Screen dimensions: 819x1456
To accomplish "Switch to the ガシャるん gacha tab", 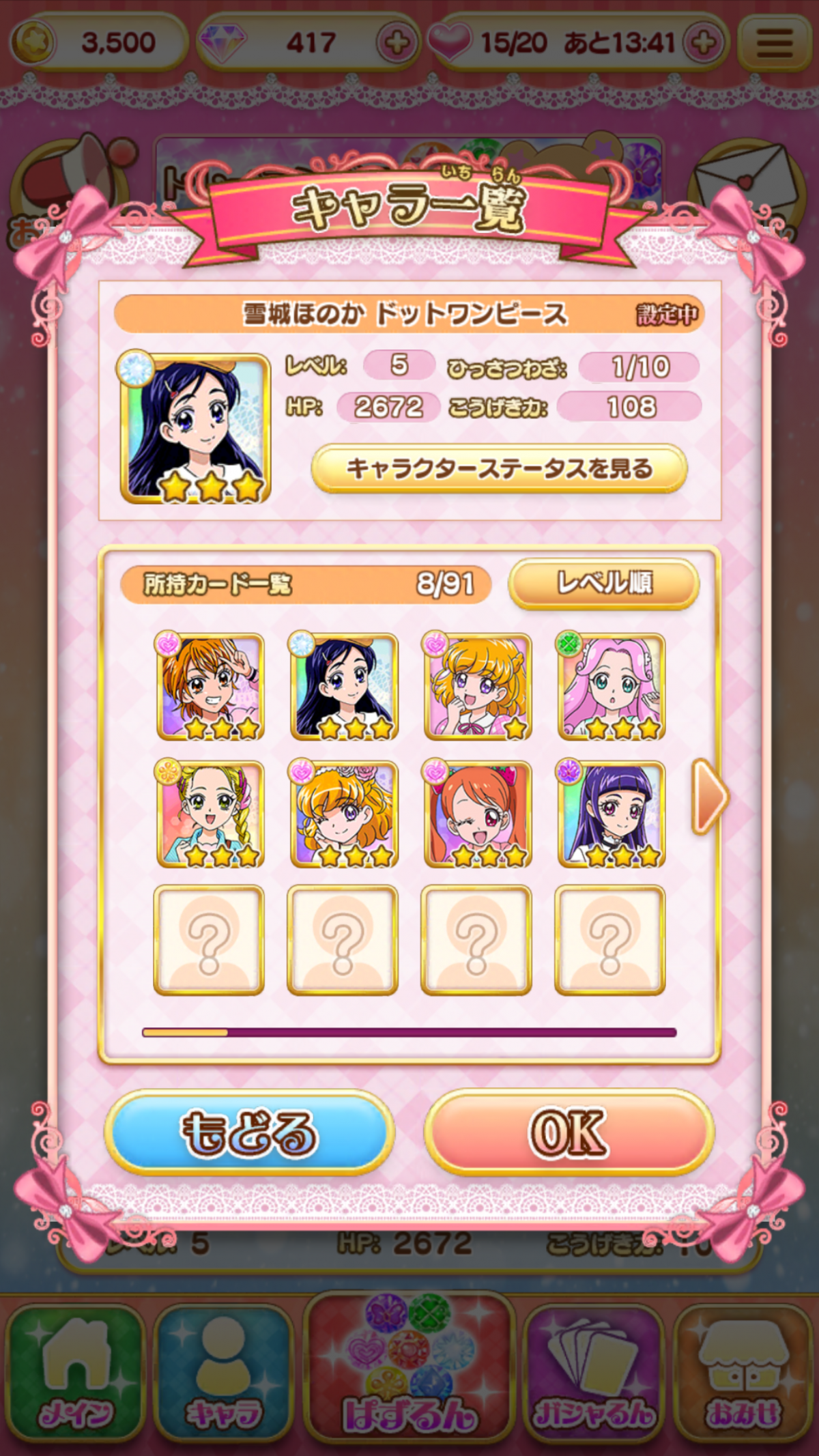I will 592,1372.
